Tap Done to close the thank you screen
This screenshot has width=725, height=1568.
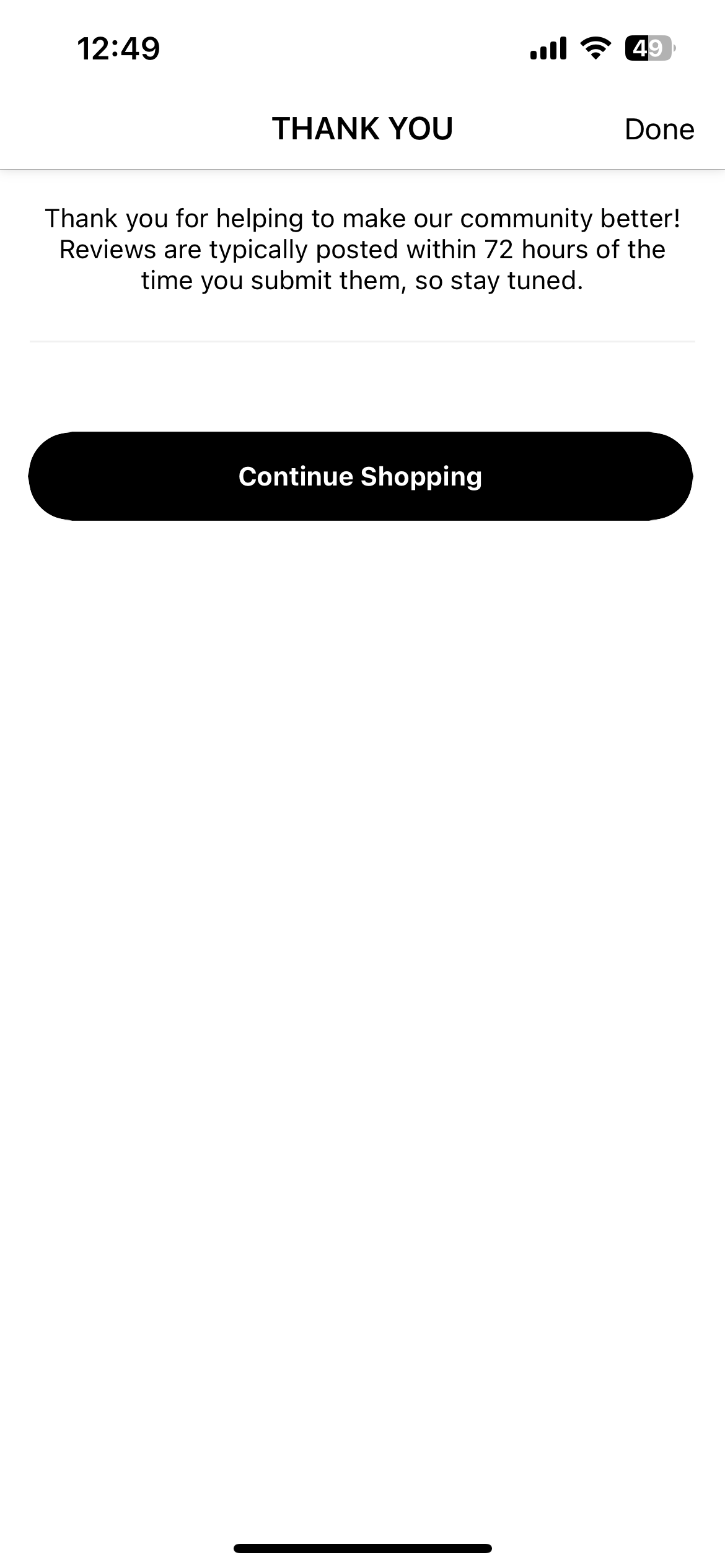point(659,129)
